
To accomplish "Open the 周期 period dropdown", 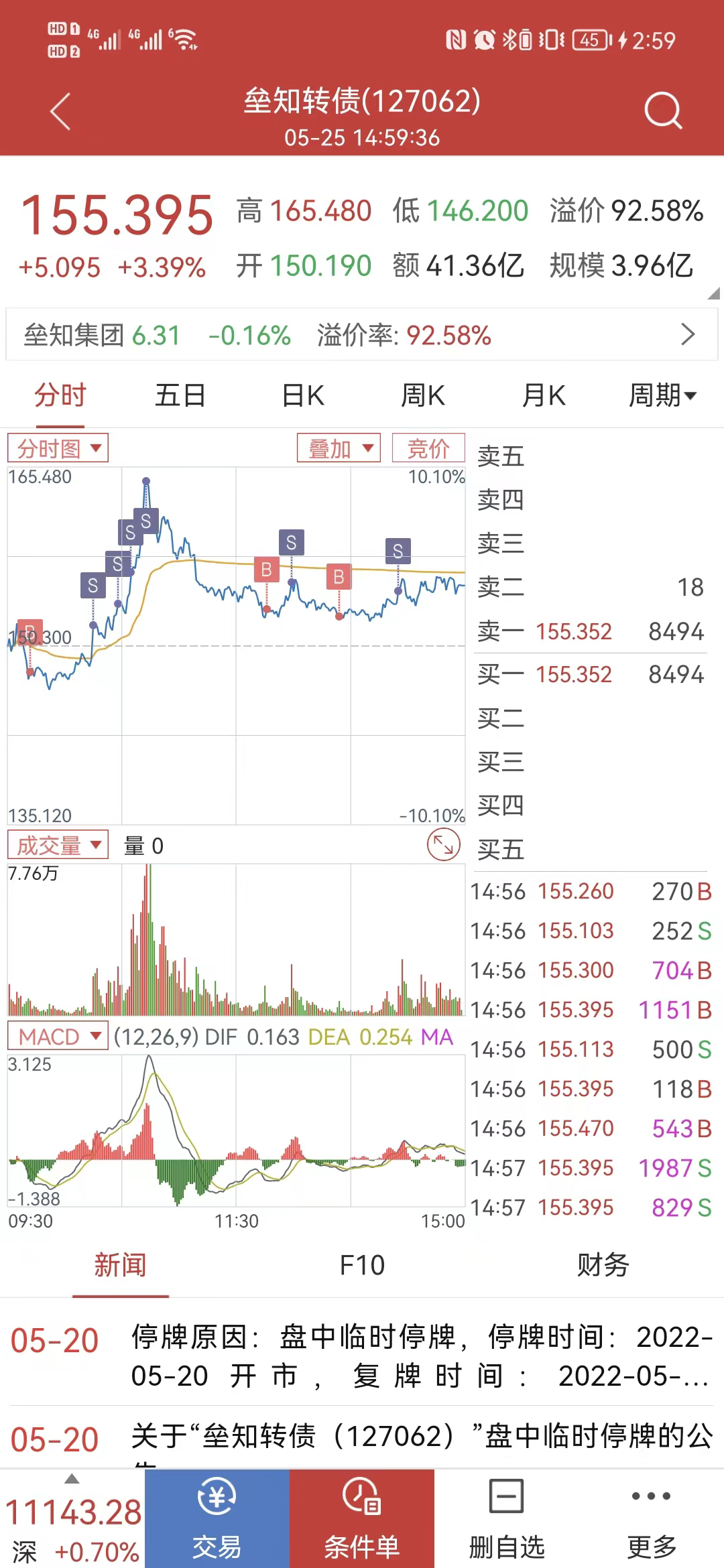I will click(662, 395).
